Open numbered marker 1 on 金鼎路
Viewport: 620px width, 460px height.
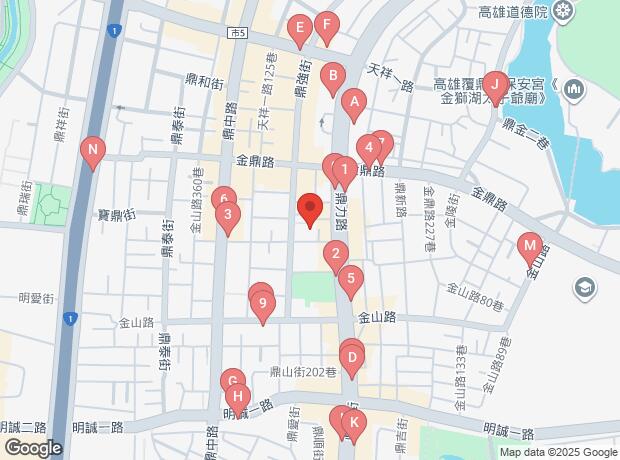pyautogui.click(x=342, y=171)
